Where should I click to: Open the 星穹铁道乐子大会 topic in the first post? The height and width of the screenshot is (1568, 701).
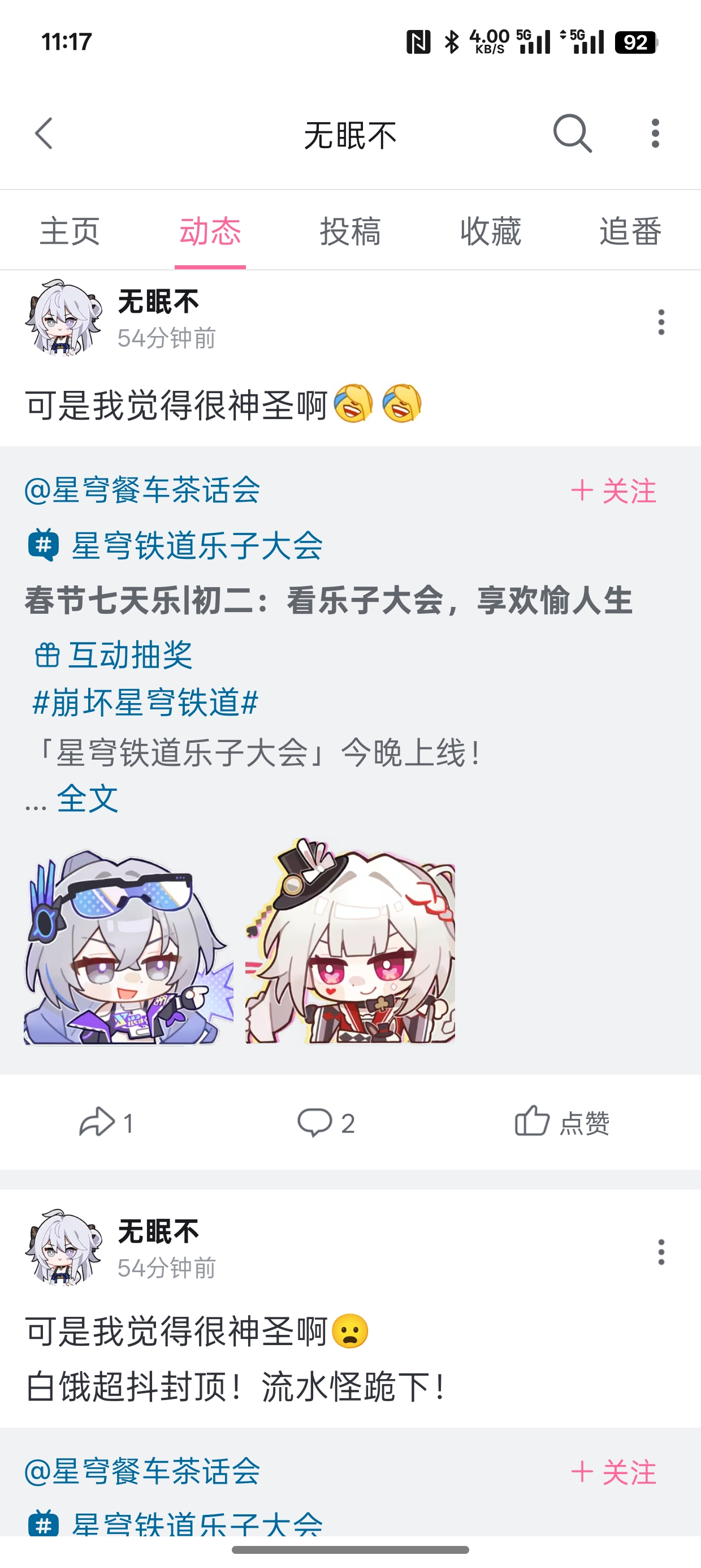tap(196, 545)
